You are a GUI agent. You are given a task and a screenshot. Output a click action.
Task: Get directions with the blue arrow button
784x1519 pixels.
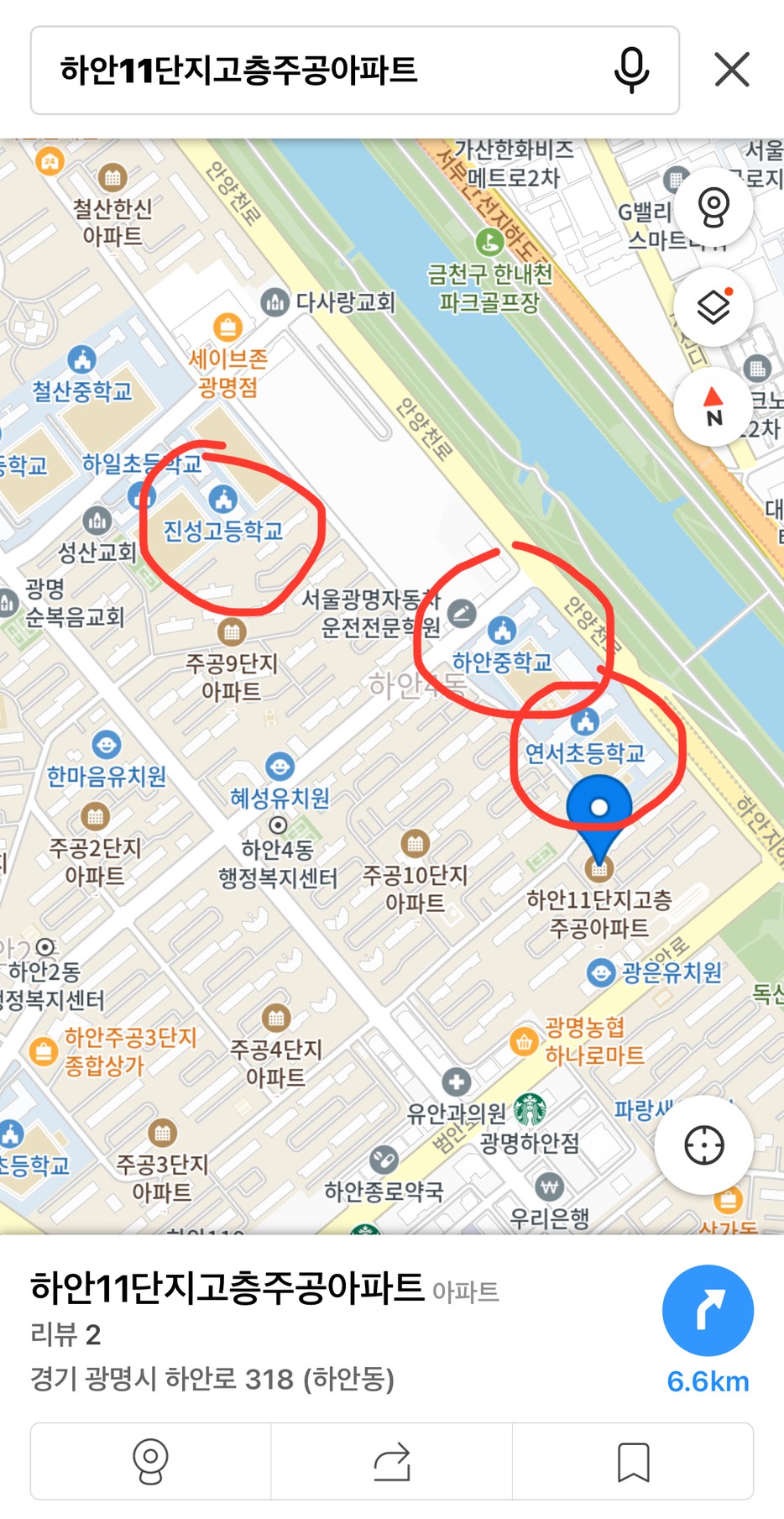point(708,1311)
